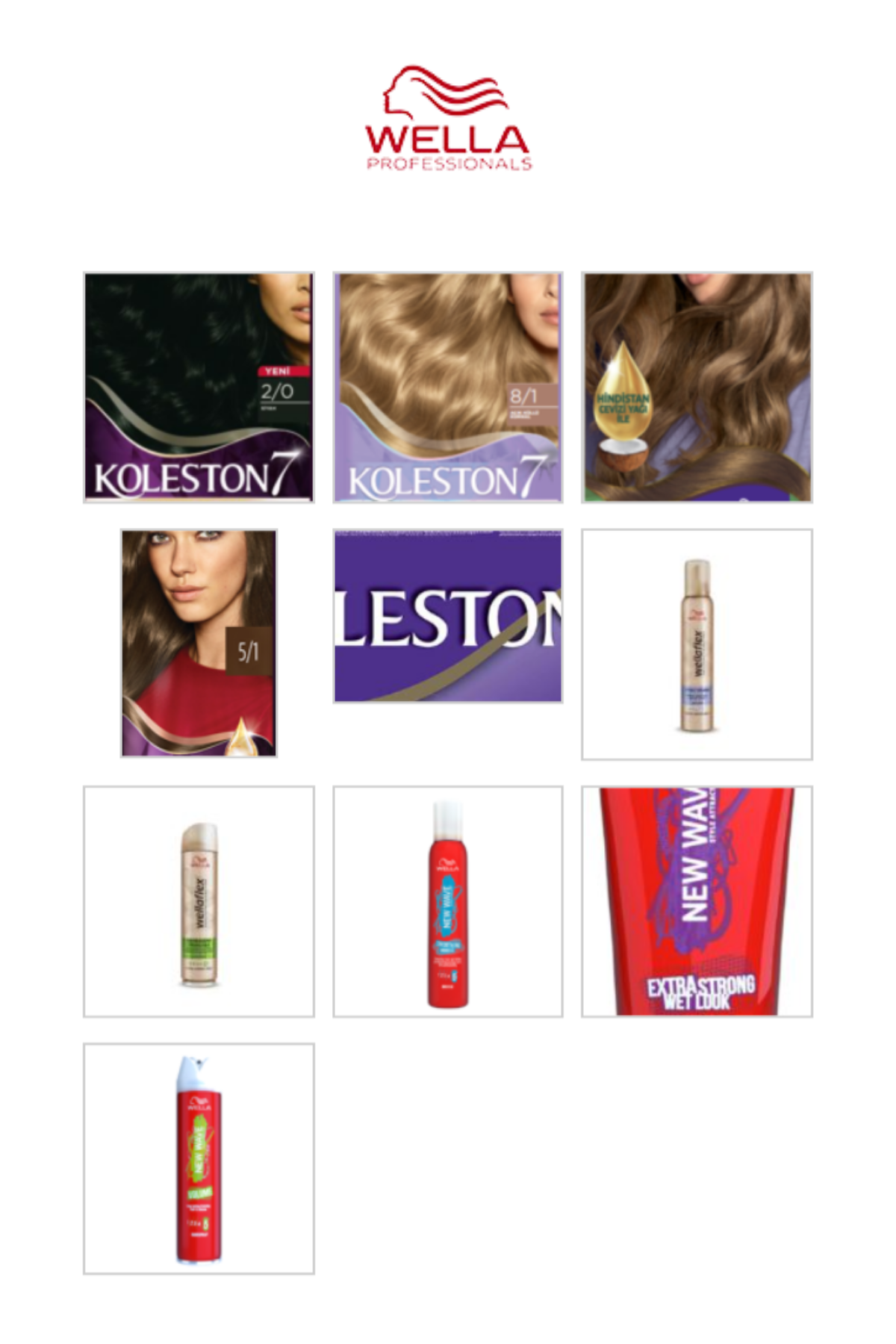Open the red New Wave mousse tile

pyautogui.click(x=448, y=901)
